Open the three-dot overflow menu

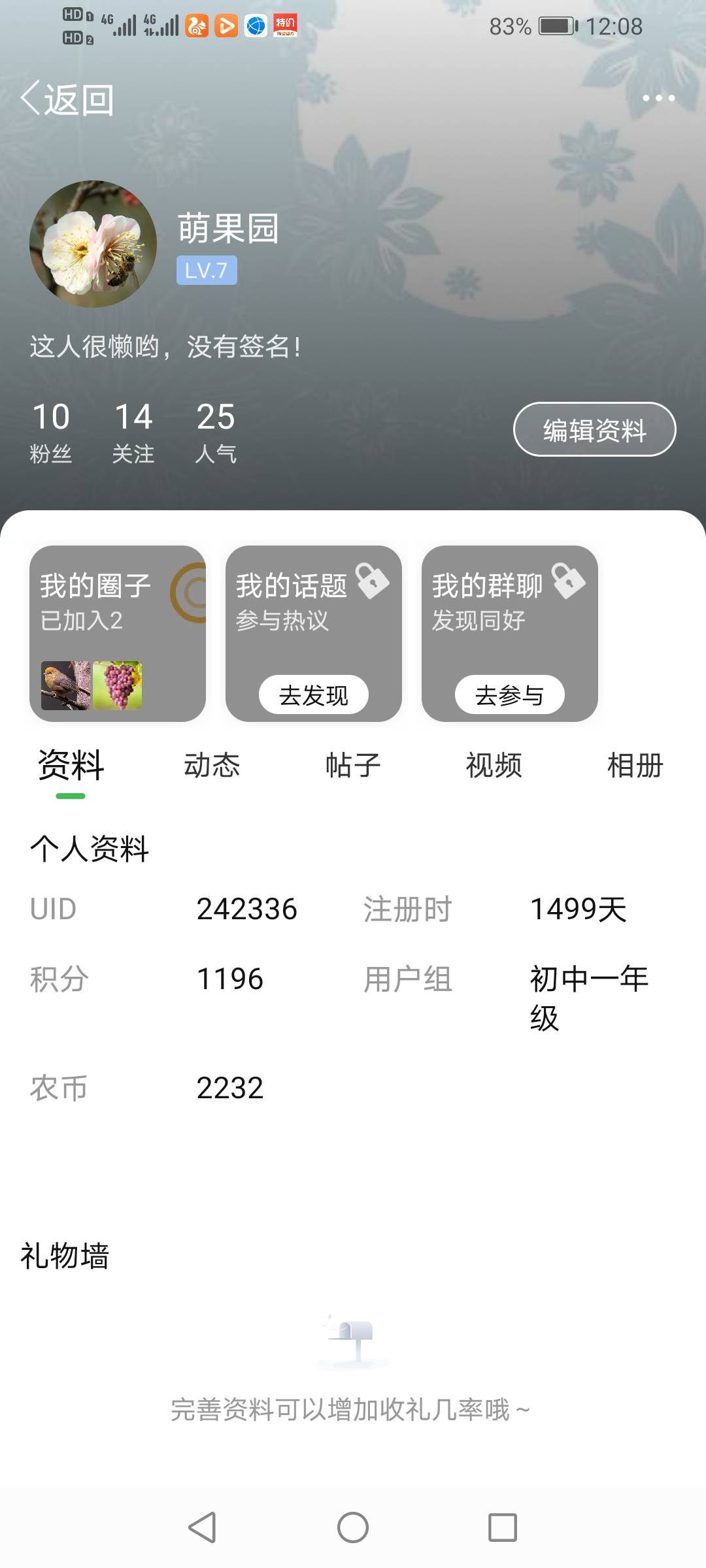[x=658, y=99]
